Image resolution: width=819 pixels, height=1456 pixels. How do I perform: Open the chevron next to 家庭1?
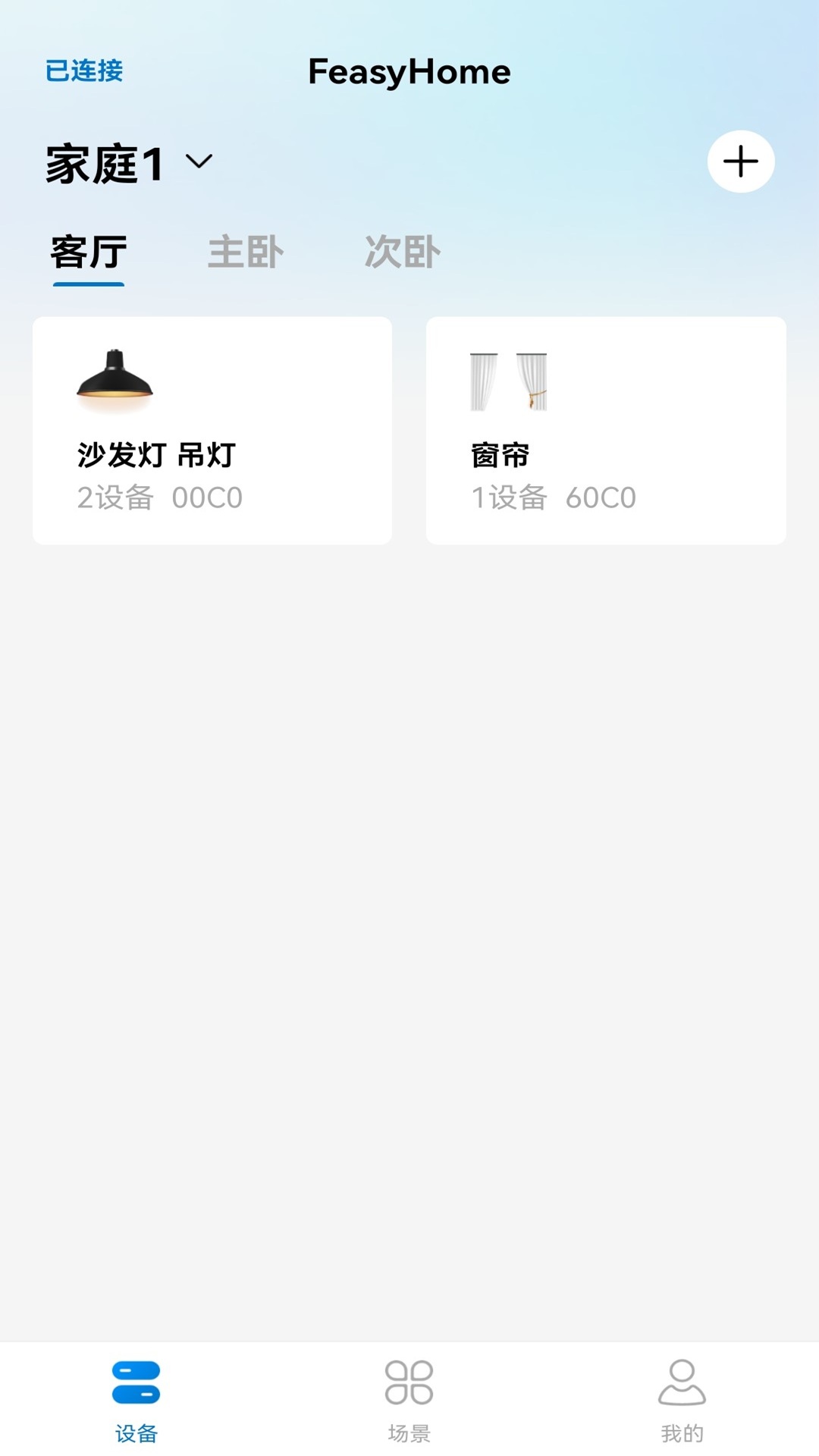(199, 162)
